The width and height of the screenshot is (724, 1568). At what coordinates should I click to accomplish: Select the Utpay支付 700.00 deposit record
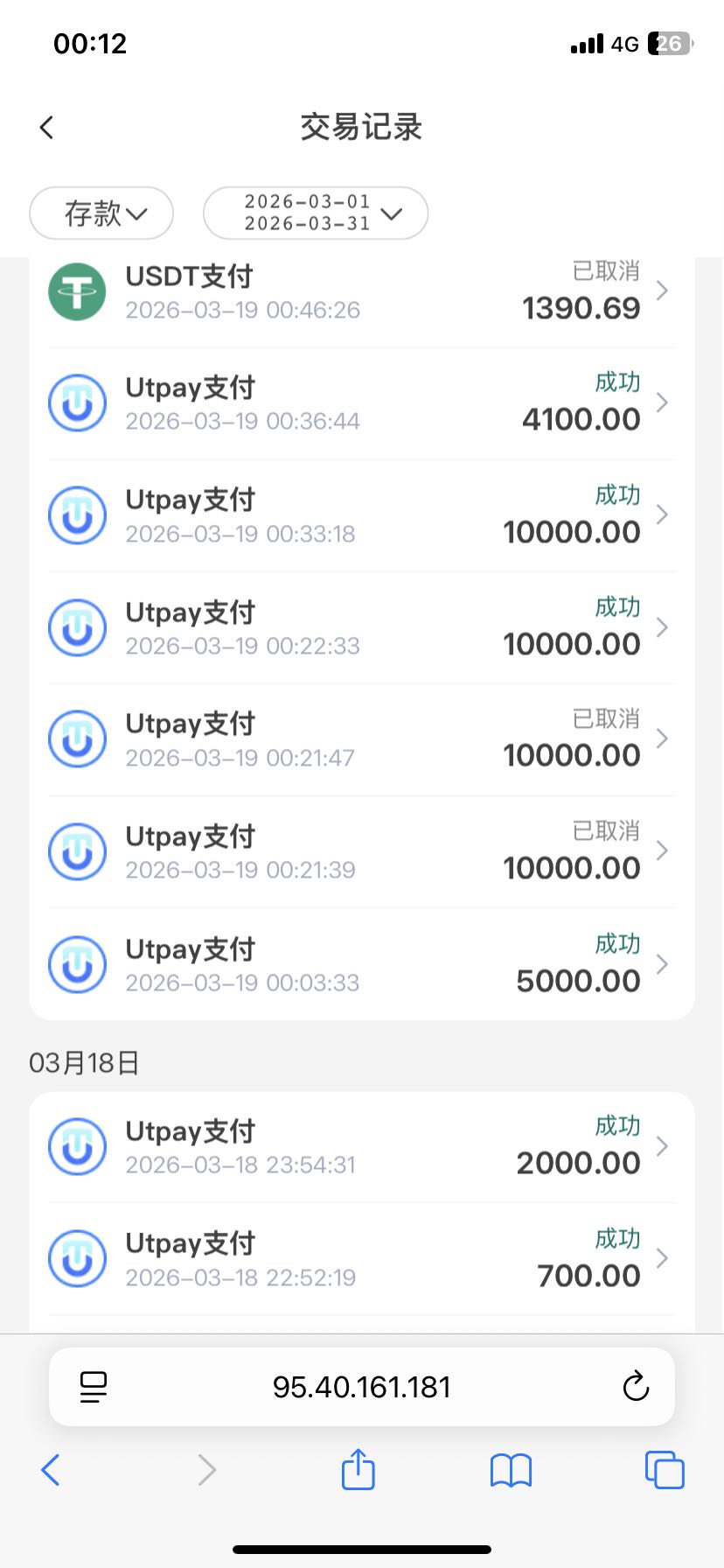tap(361, 1258)
